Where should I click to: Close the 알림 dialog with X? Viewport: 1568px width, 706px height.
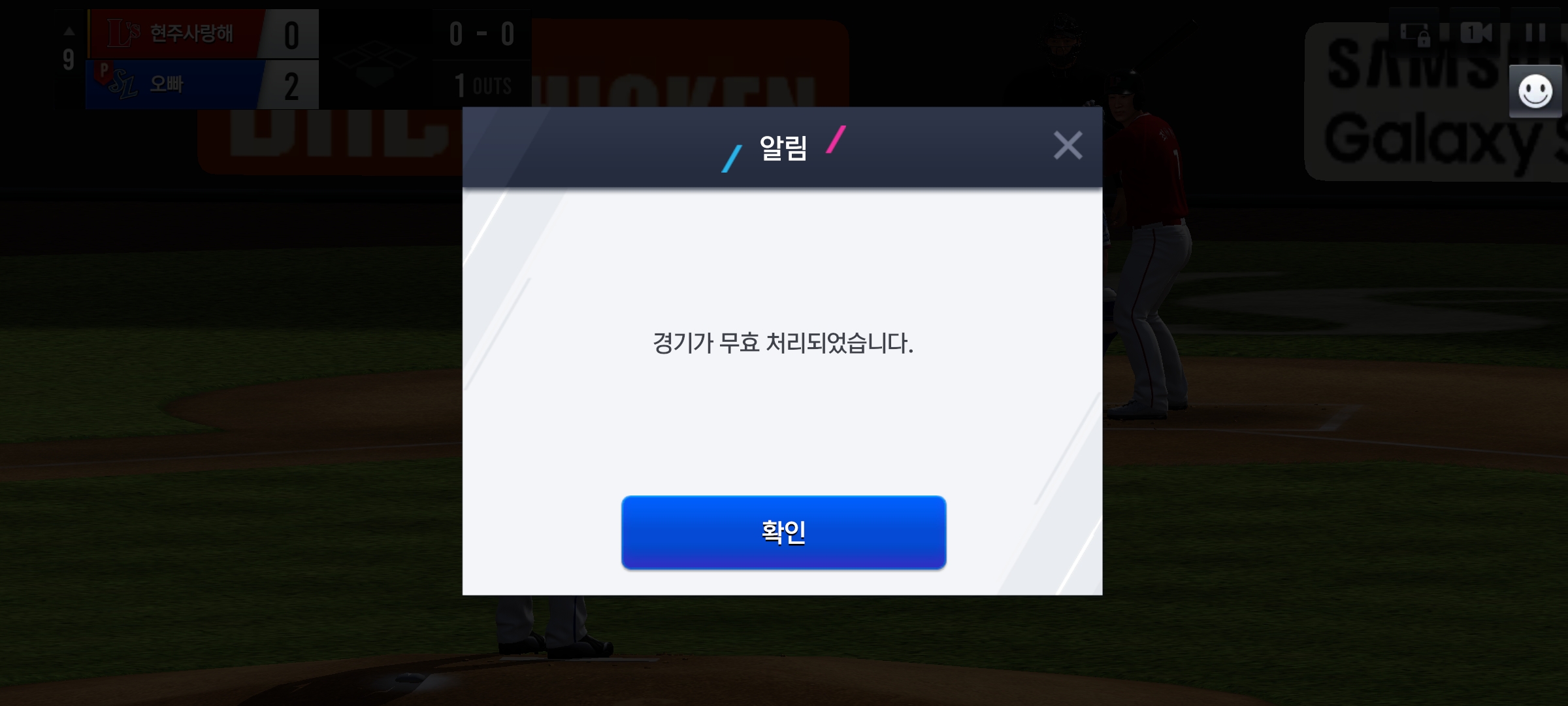click(1068, 145)
